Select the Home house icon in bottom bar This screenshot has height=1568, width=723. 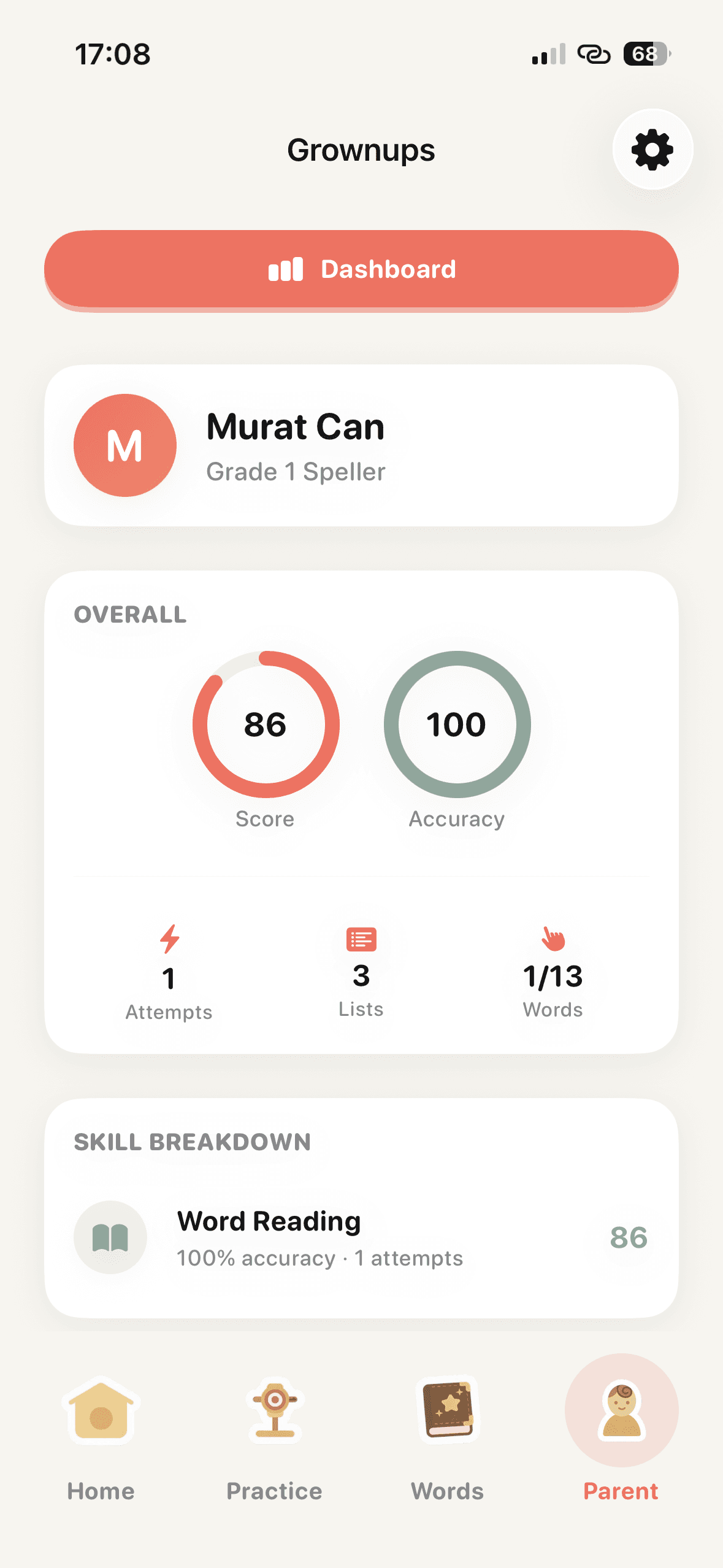coord(101,1414)
